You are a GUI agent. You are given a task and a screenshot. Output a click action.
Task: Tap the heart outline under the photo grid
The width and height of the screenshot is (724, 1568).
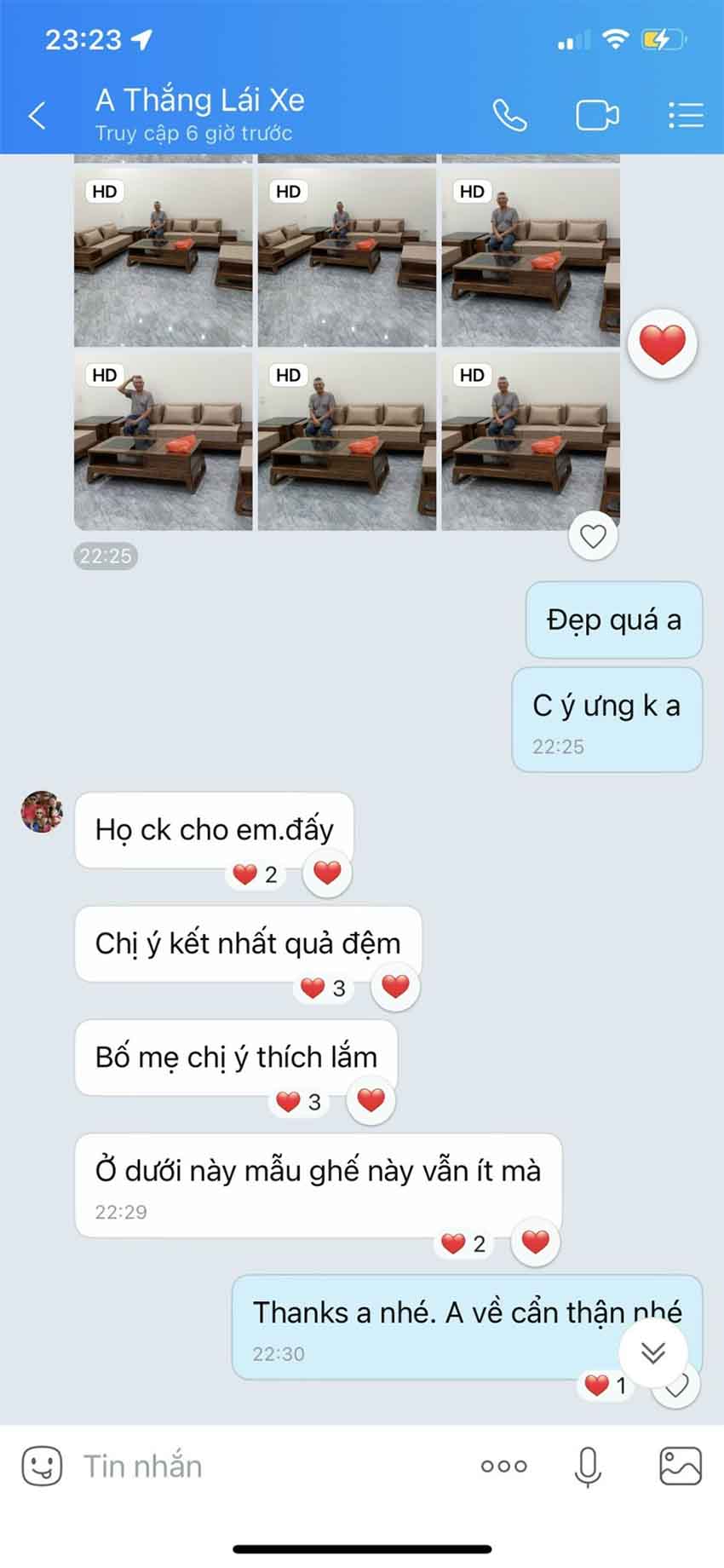click(593, 536)
